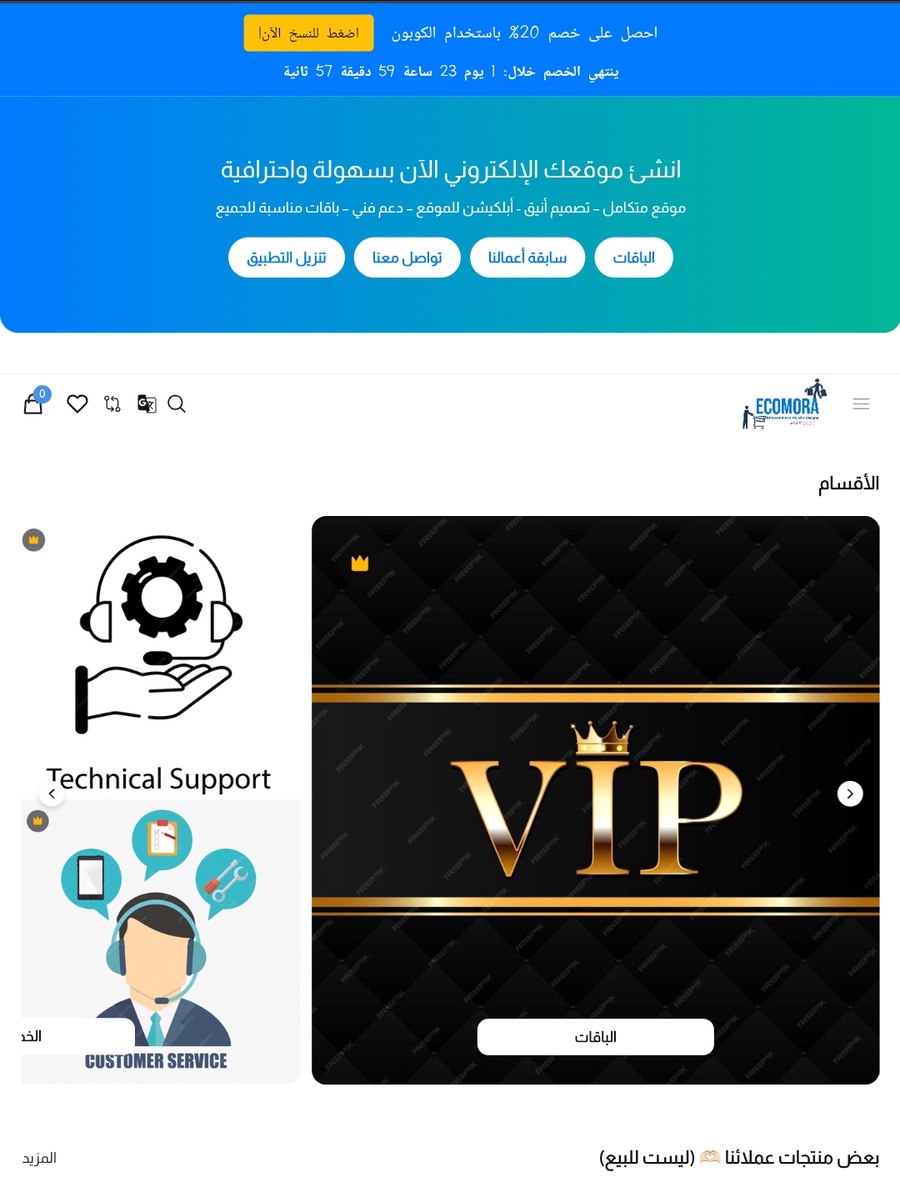View the wishlist heart
Image resolution: width=900 pixels, height=1182 pixels.
pyautogui.click(x=77, y=404)
